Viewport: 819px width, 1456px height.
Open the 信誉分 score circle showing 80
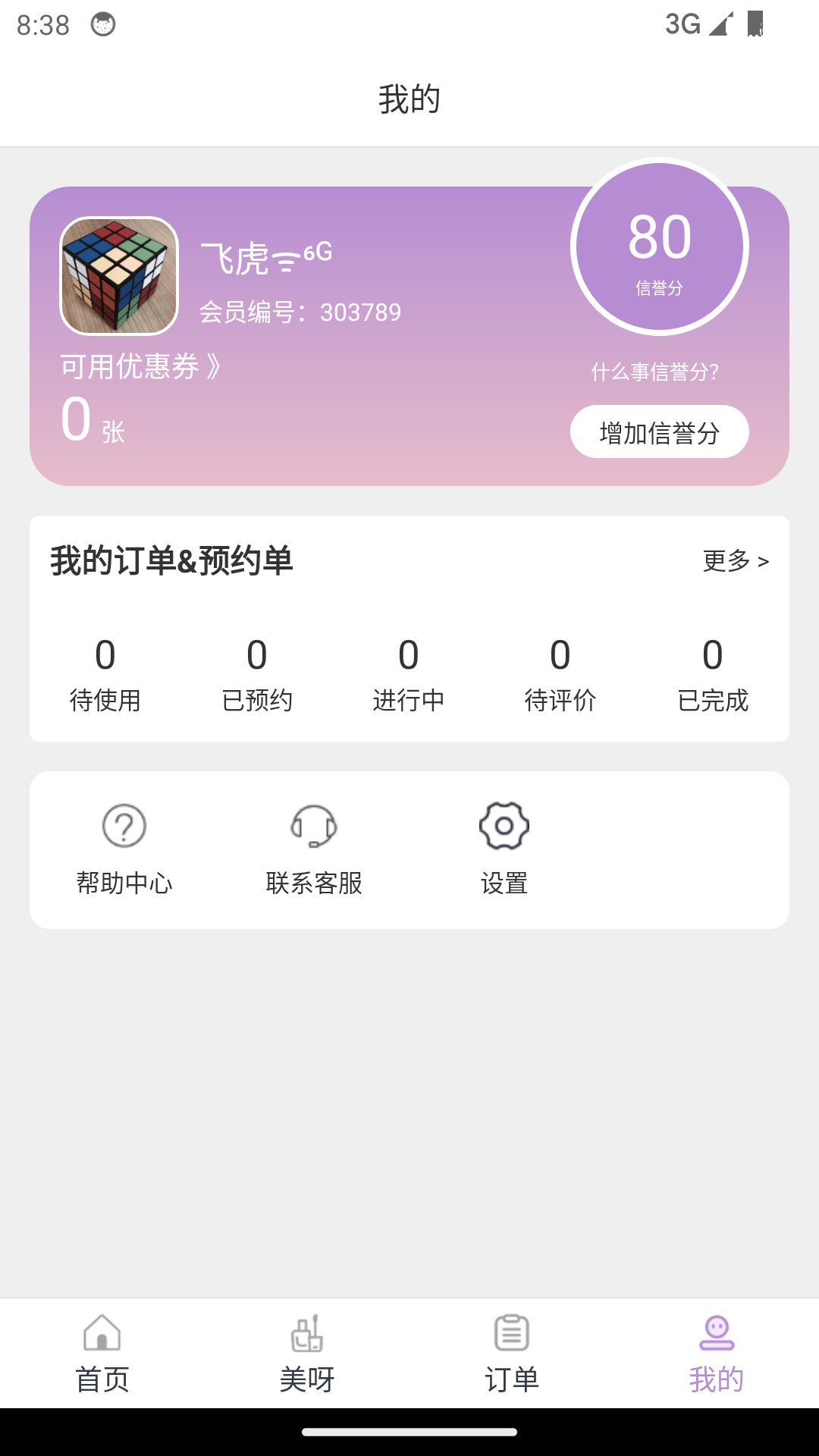coord(659,246)
